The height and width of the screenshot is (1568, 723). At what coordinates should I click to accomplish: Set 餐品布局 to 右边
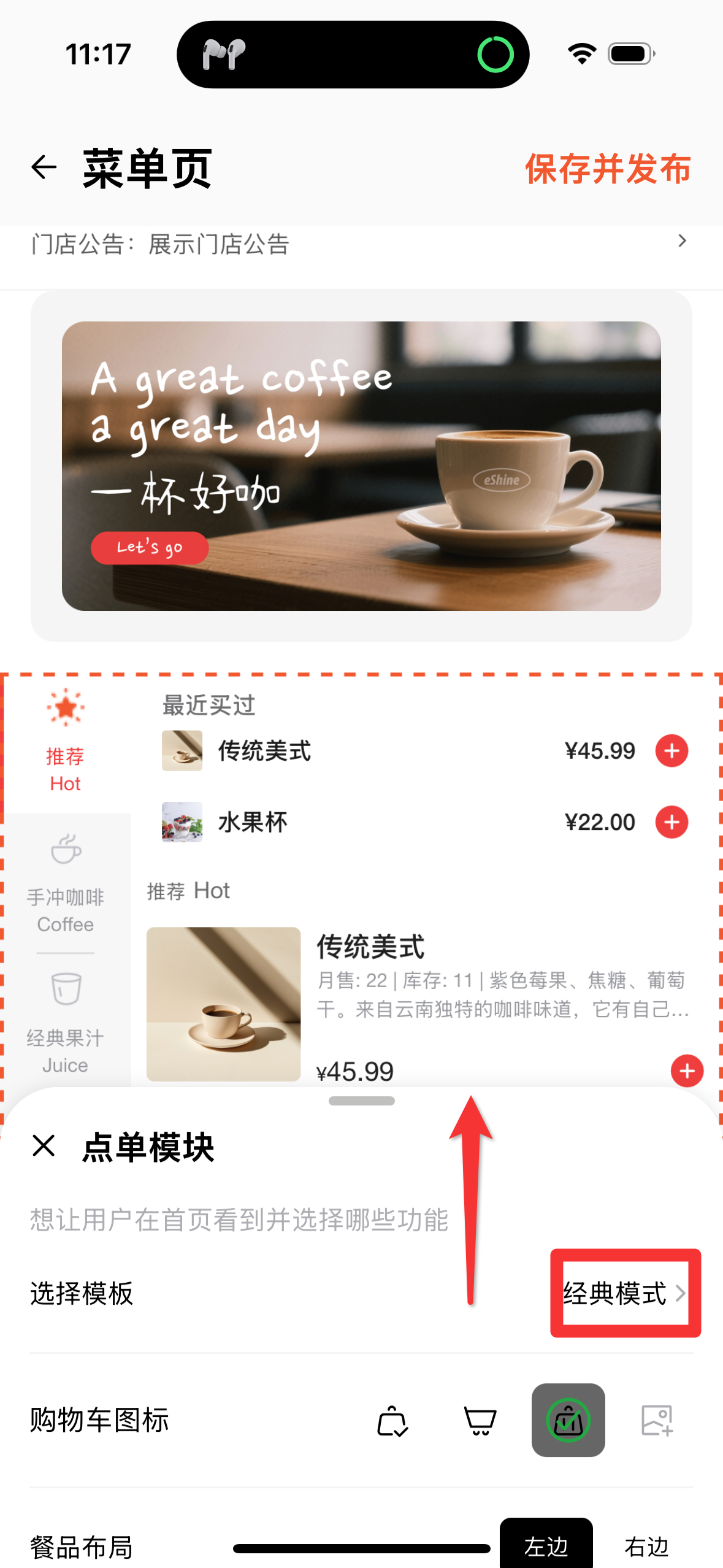pos(646,1546)
